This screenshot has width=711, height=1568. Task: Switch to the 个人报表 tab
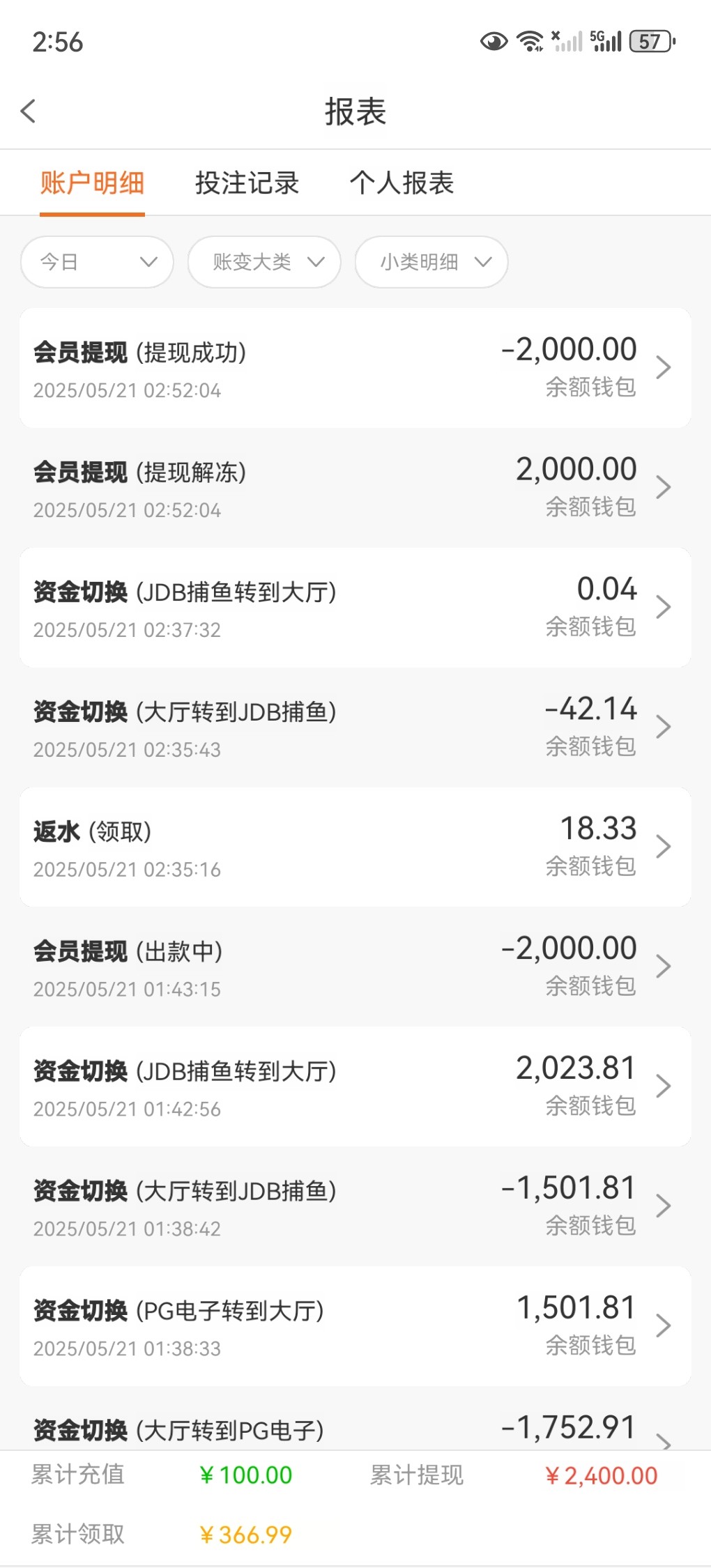402,183
